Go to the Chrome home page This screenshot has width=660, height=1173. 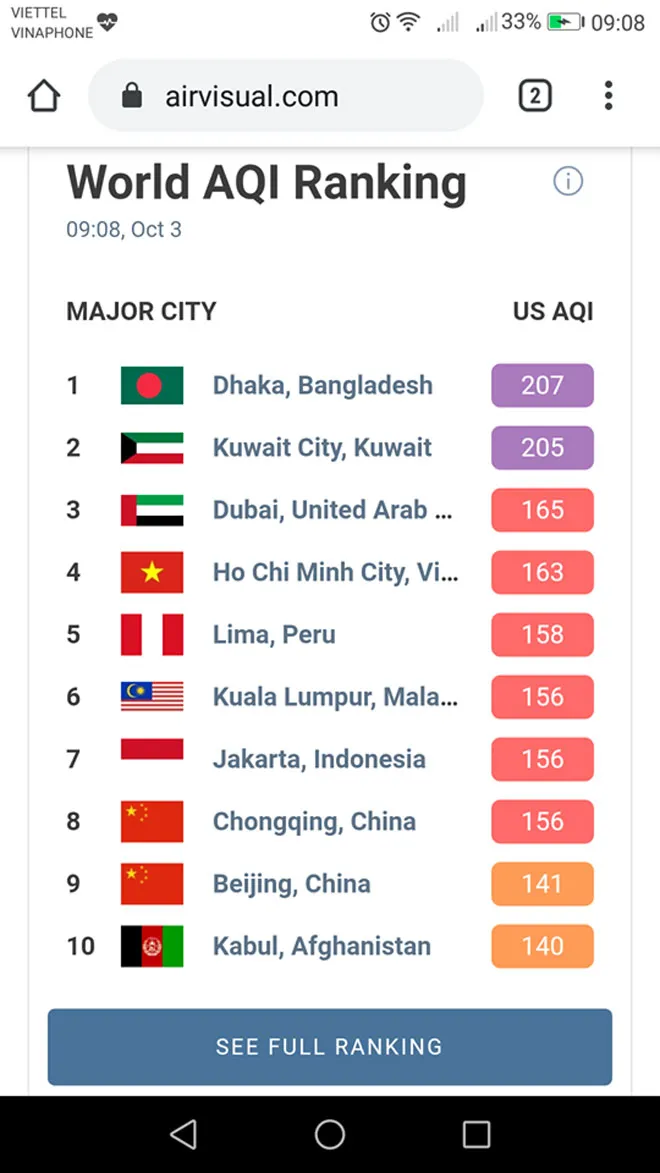point(44,96)
